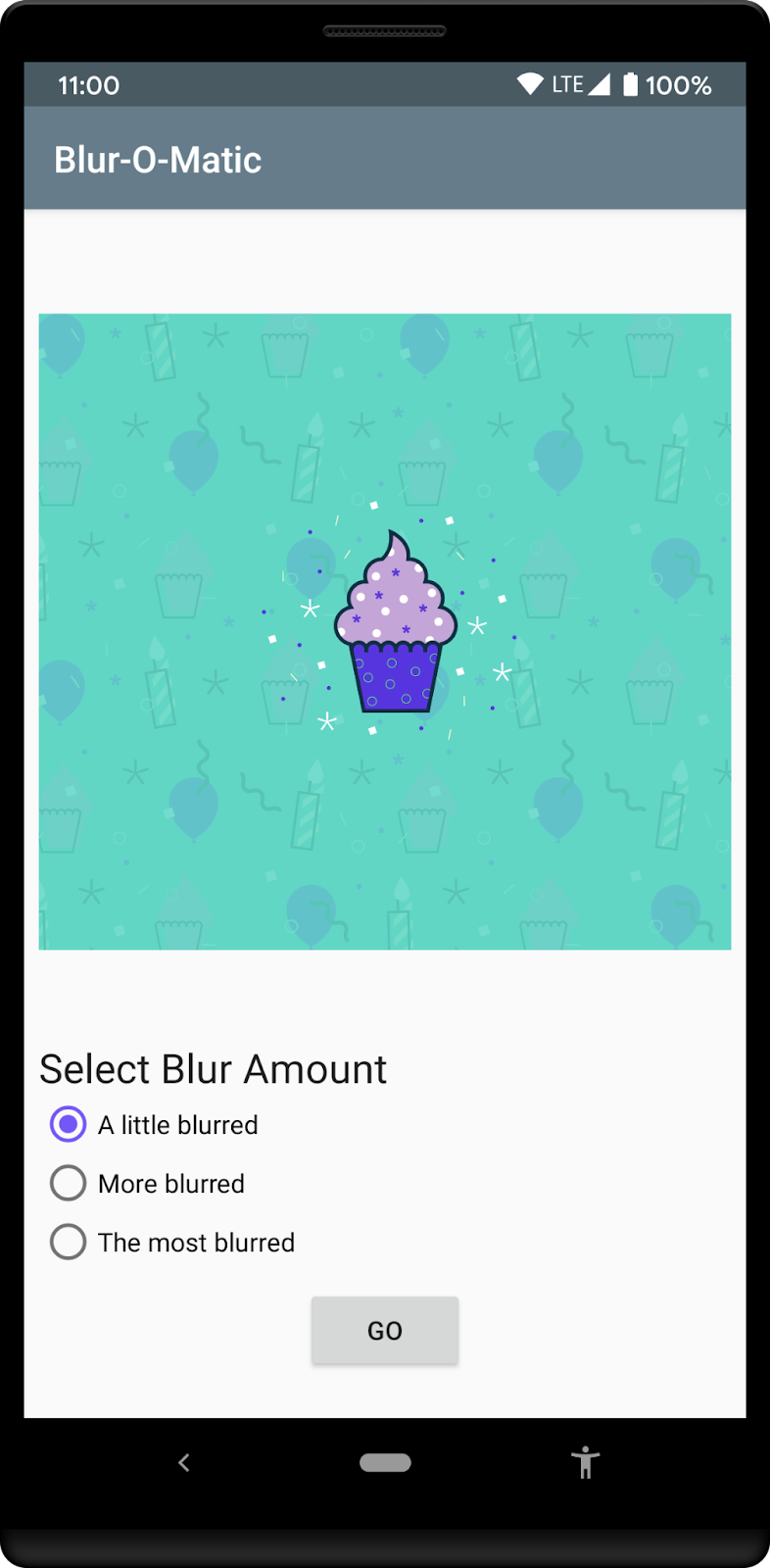The image size is (770, 1568).
Task: Tap the status bar
Action: (x=385, y=84)
